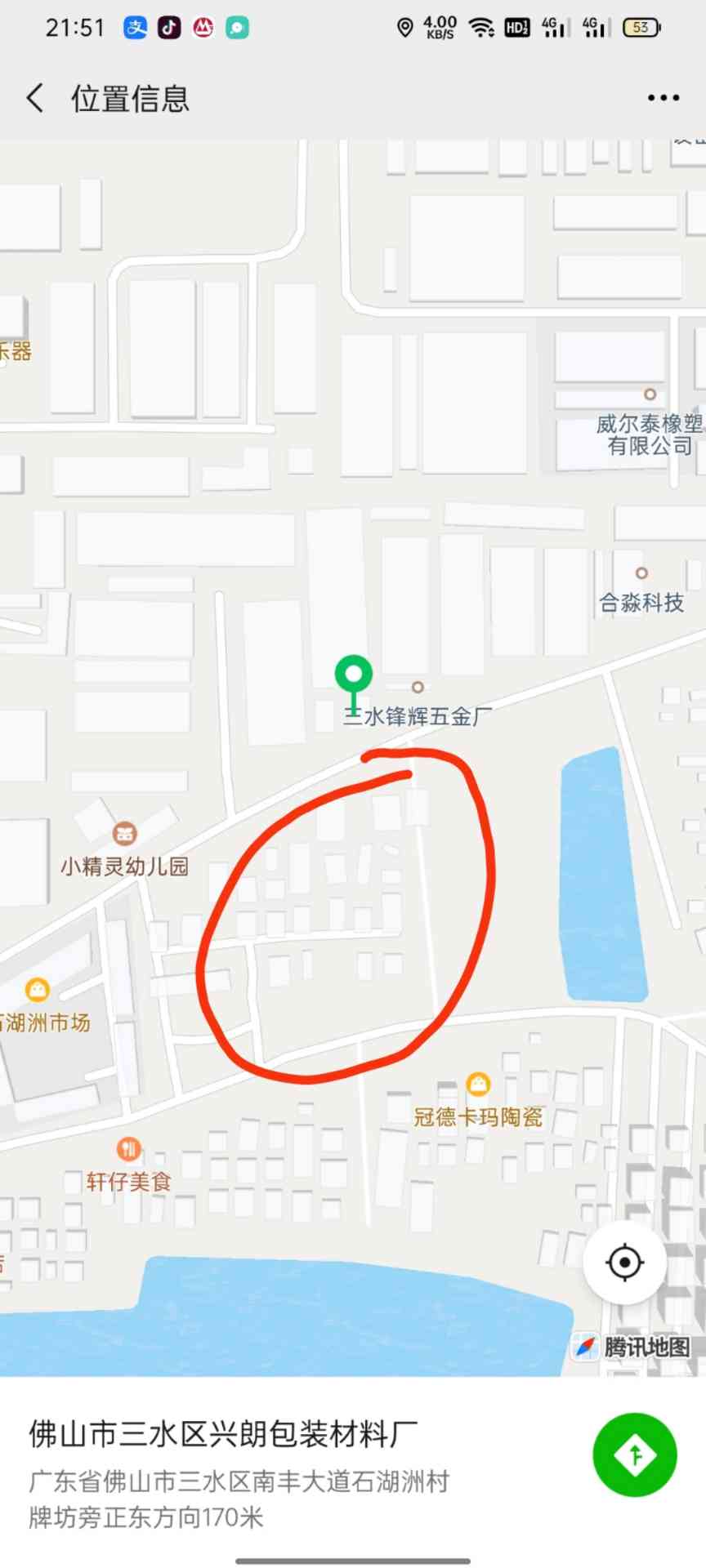Go back from the 位置信息 page

[35, 98]
